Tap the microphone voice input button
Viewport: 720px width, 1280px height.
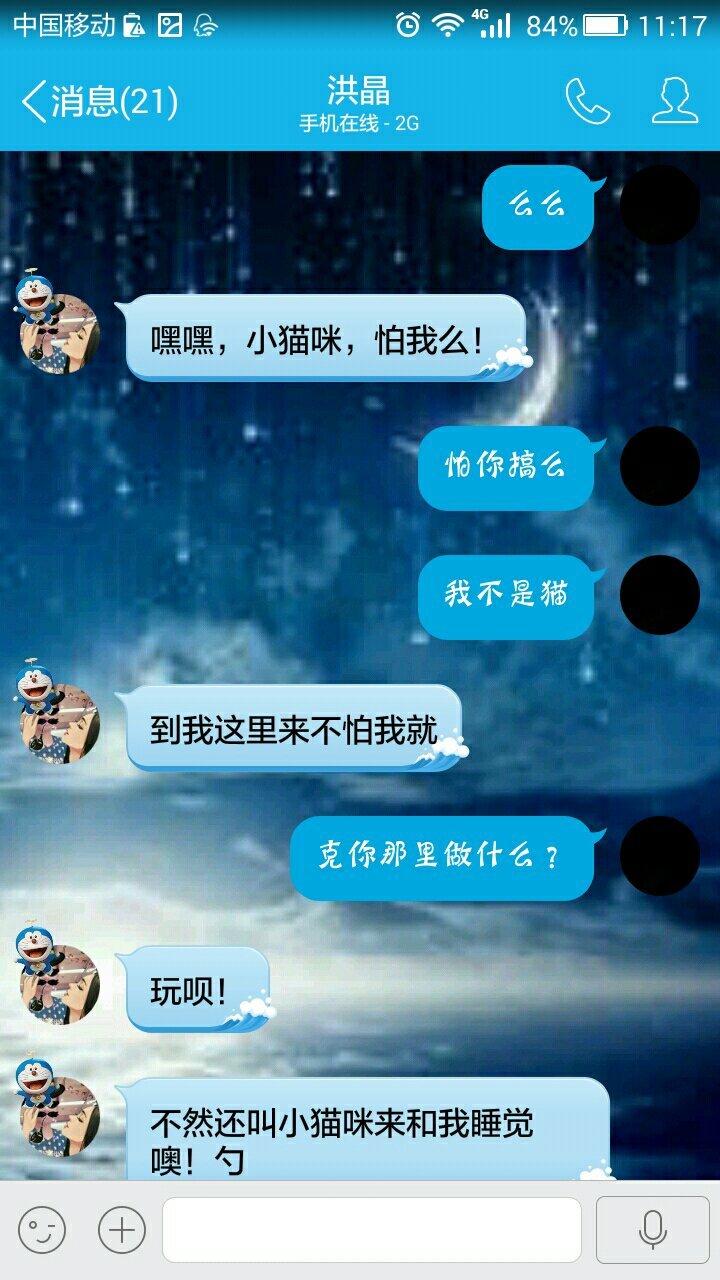652,1229
